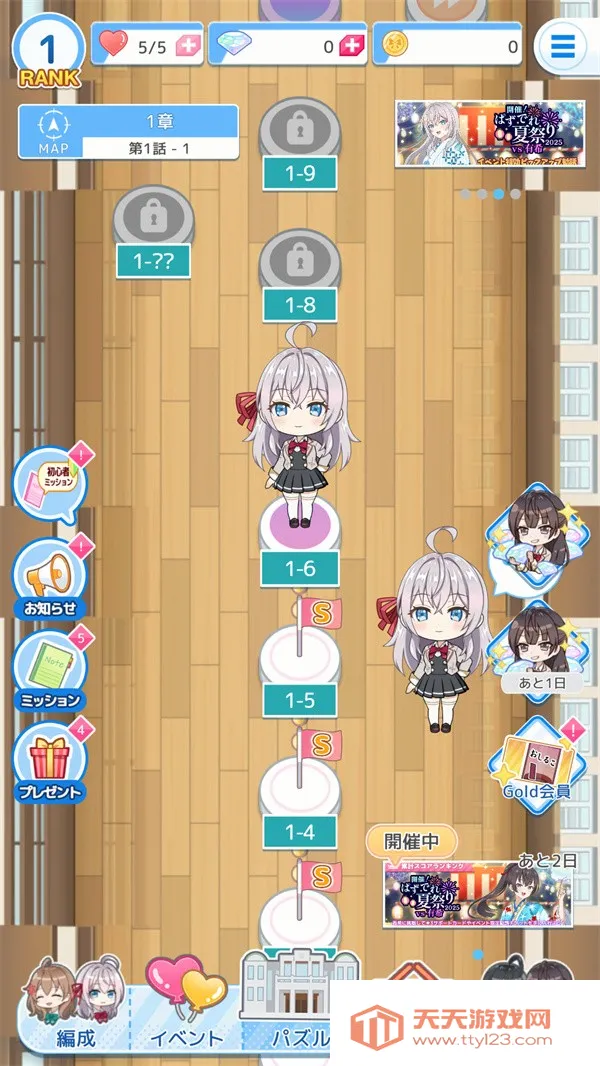Open the Gold会員 offer
This screenshot has width=600, height=1066.
point(536,762)
